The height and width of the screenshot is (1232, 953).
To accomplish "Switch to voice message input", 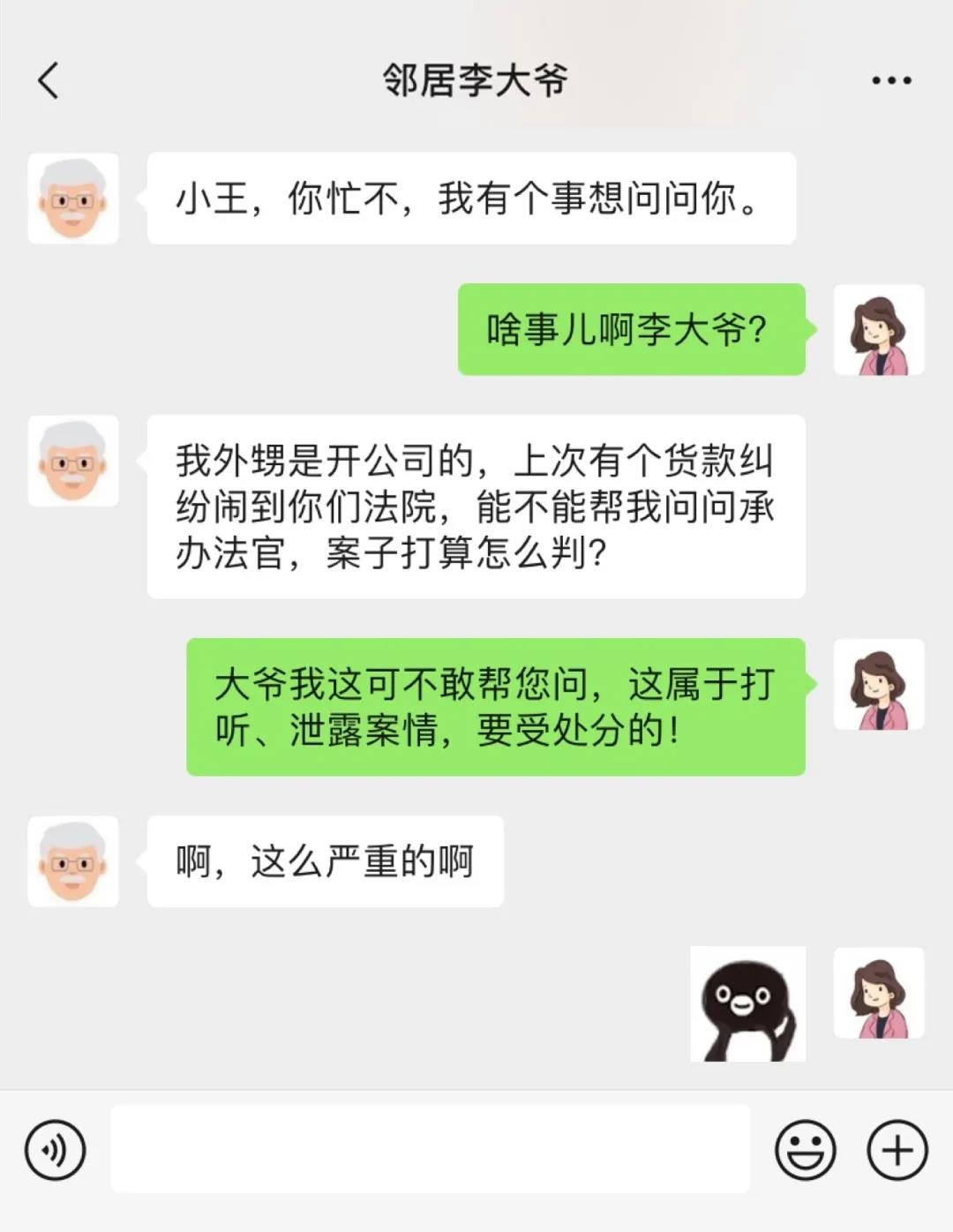I will [56, 1150].
